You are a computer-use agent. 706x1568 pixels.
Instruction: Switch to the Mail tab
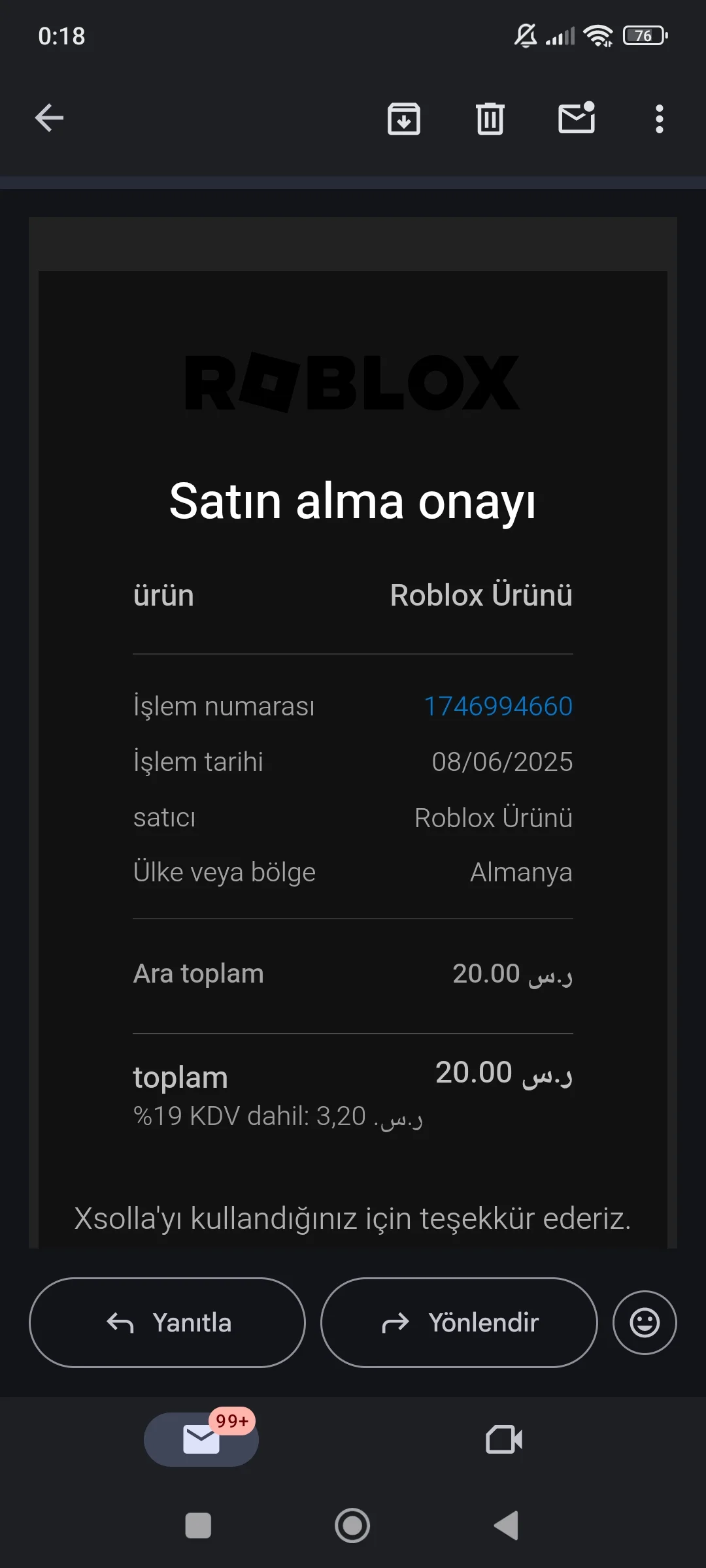click(x=201, y=1439)
